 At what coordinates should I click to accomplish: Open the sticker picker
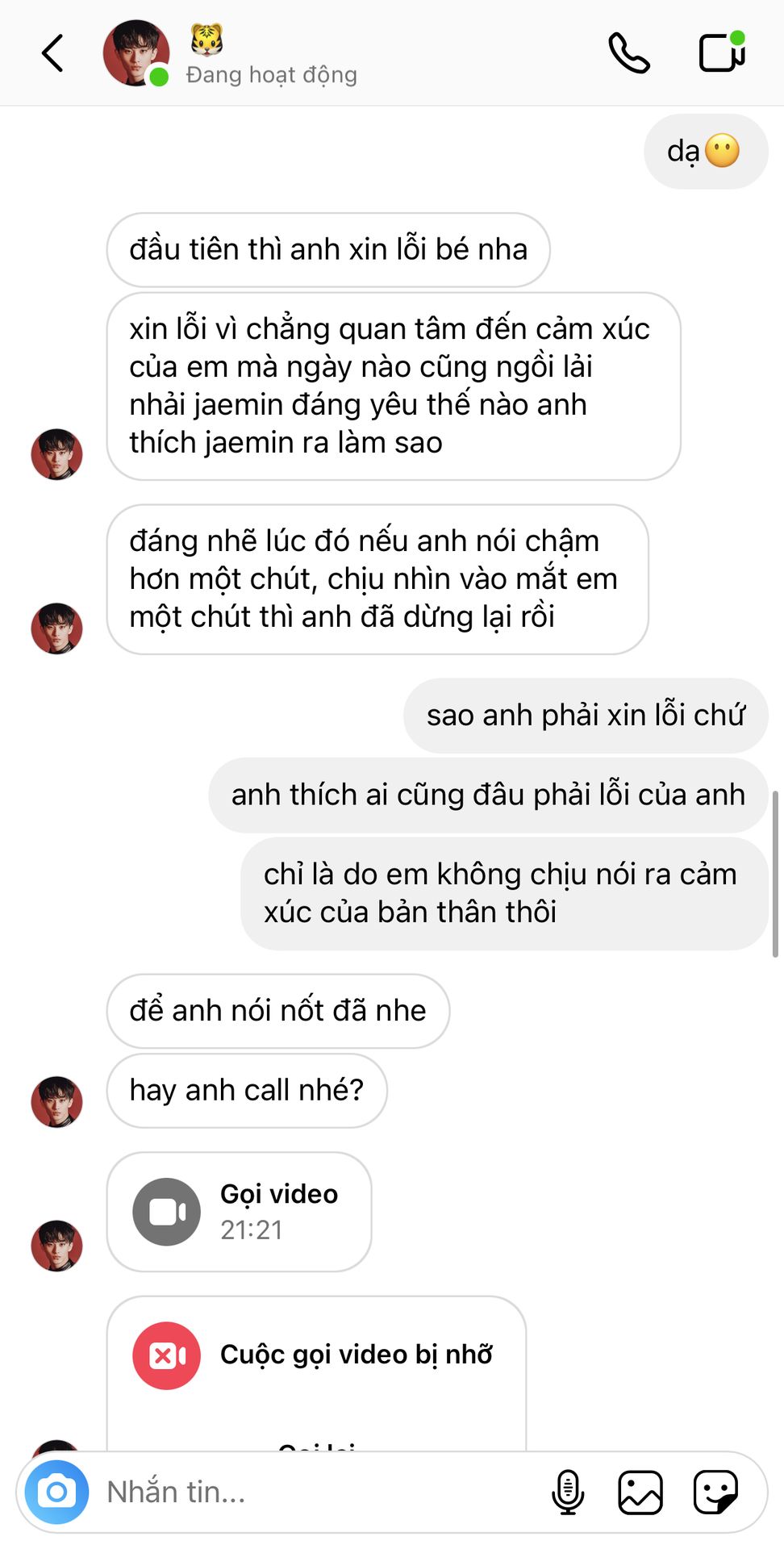(x=715, y=1492)
